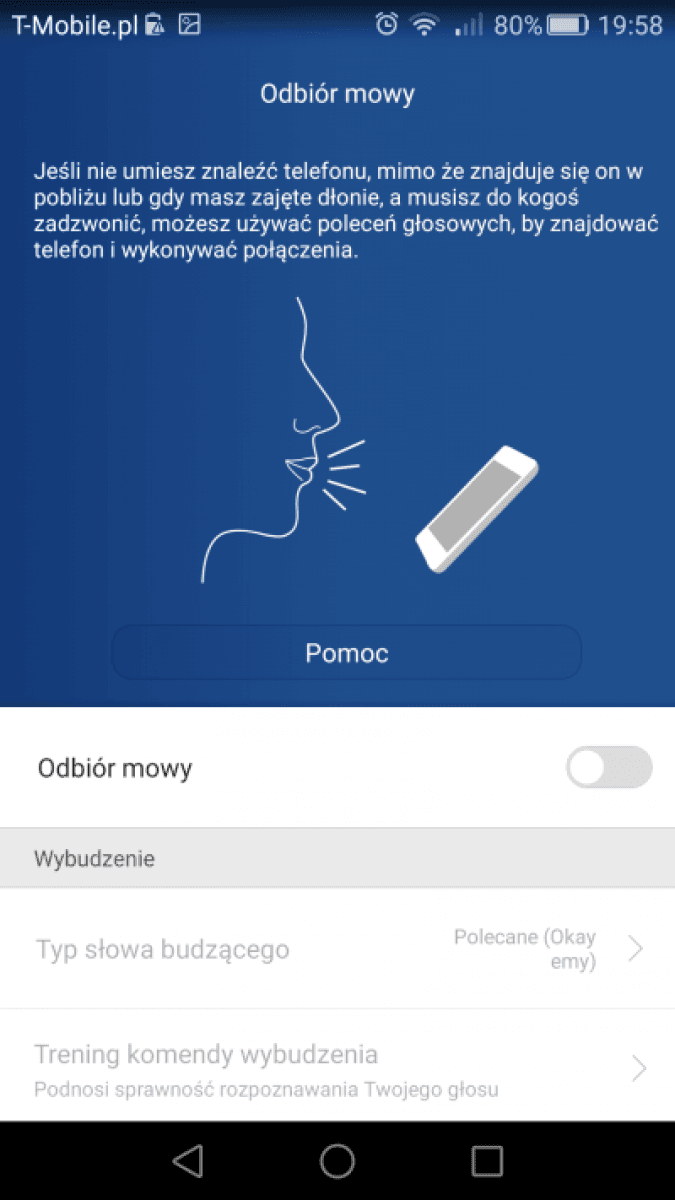Enable the Odbiór mowy switch
The width and height of the screenshot is (675, 1200).
608,768
